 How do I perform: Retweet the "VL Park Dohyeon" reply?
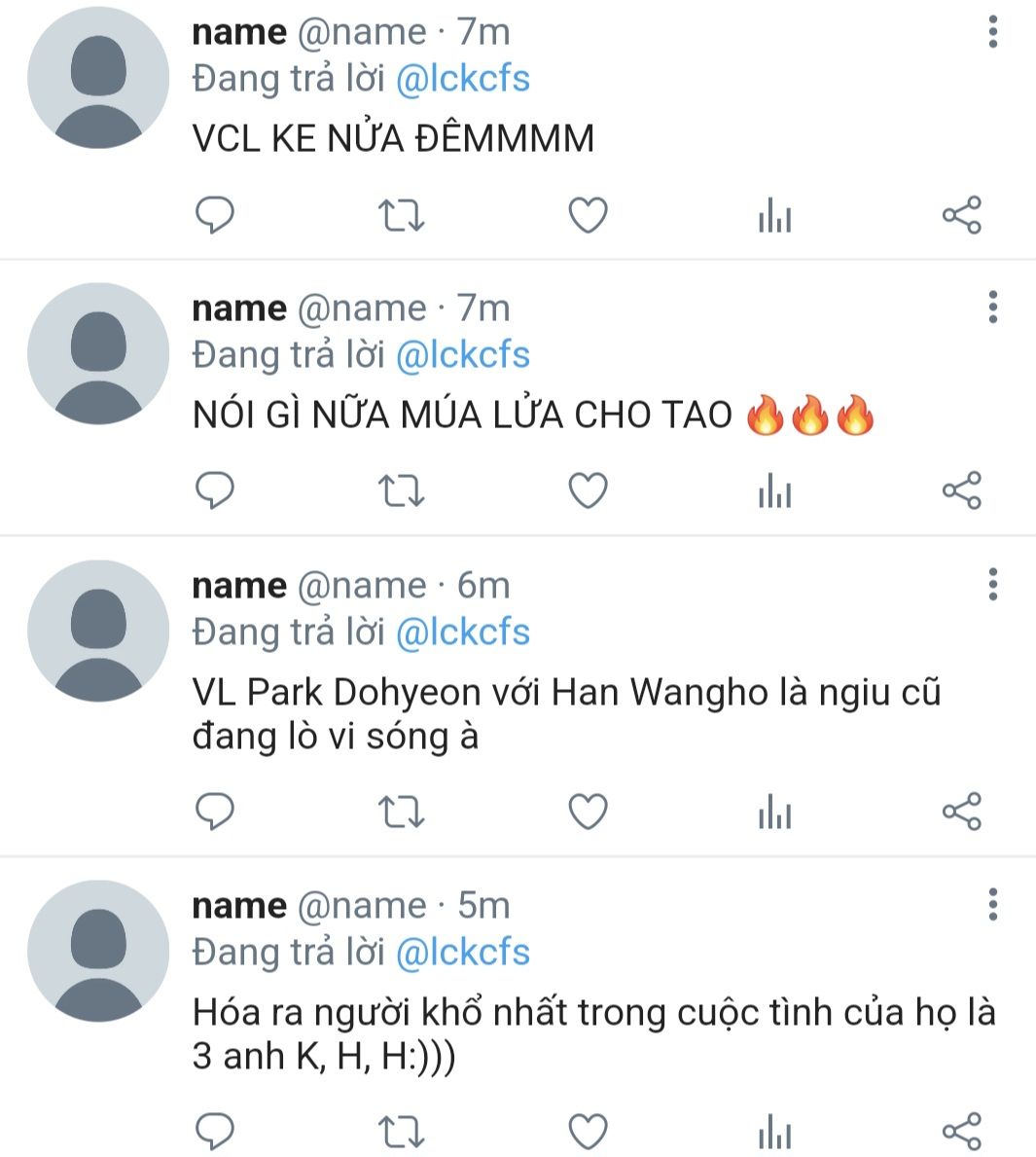pos(401,812)
